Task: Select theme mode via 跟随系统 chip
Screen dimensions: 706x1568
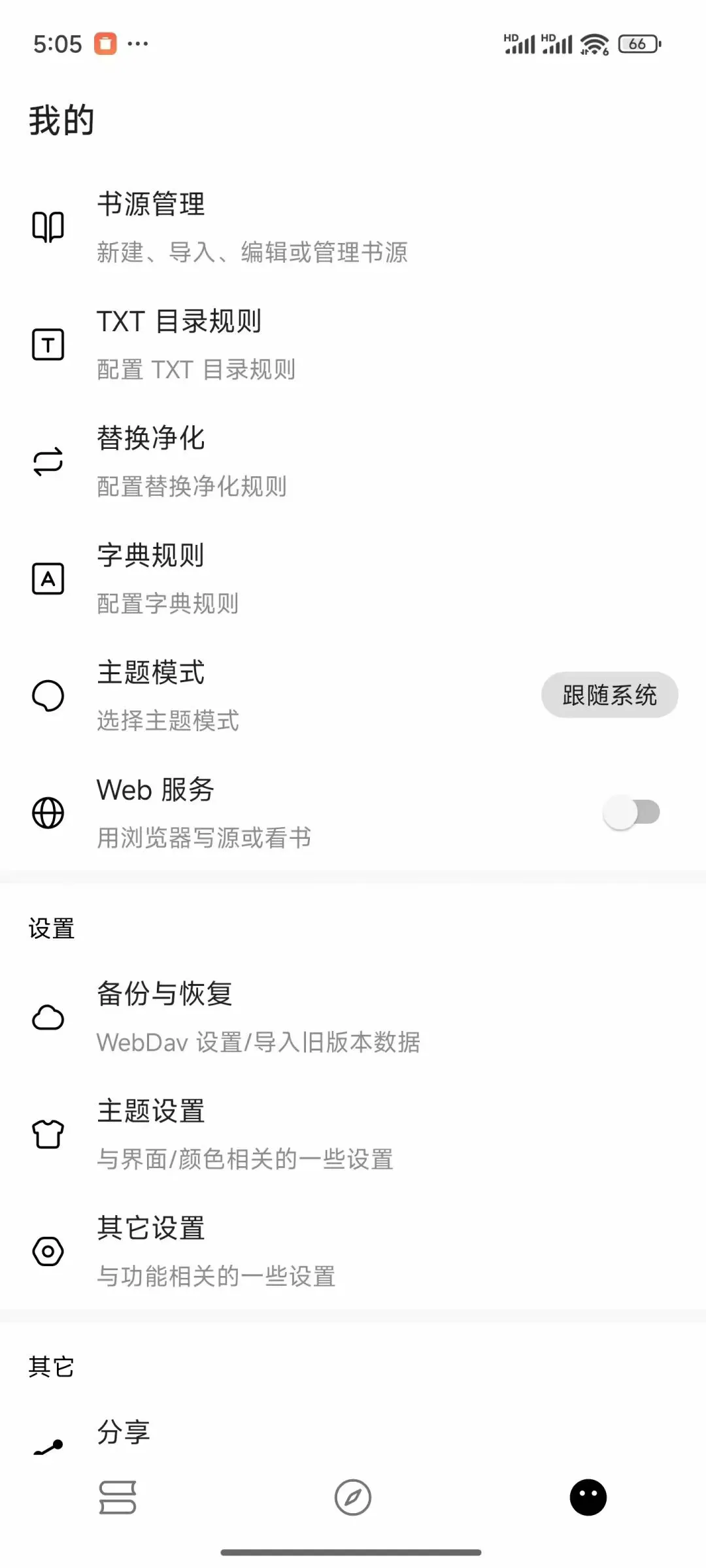Action: (609, 695)
